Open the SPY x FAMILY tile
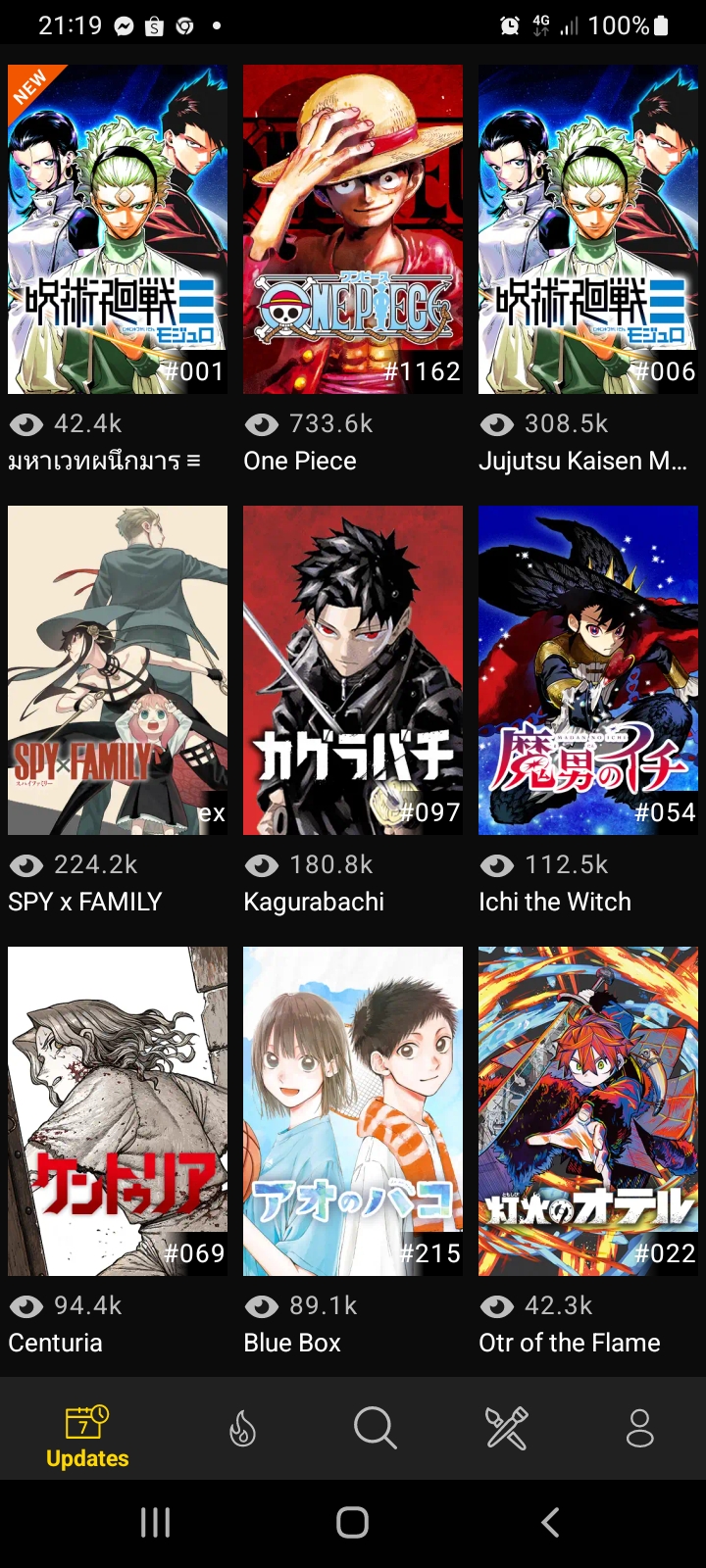 click(118, 671)
